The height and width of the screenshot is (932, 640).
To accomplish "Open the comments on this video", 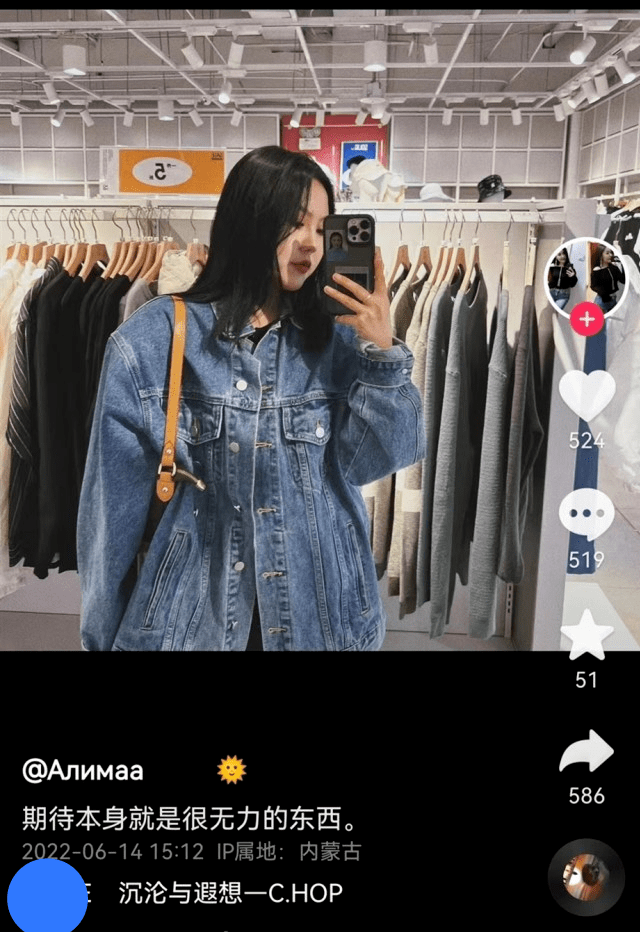I will coord(586,515).
